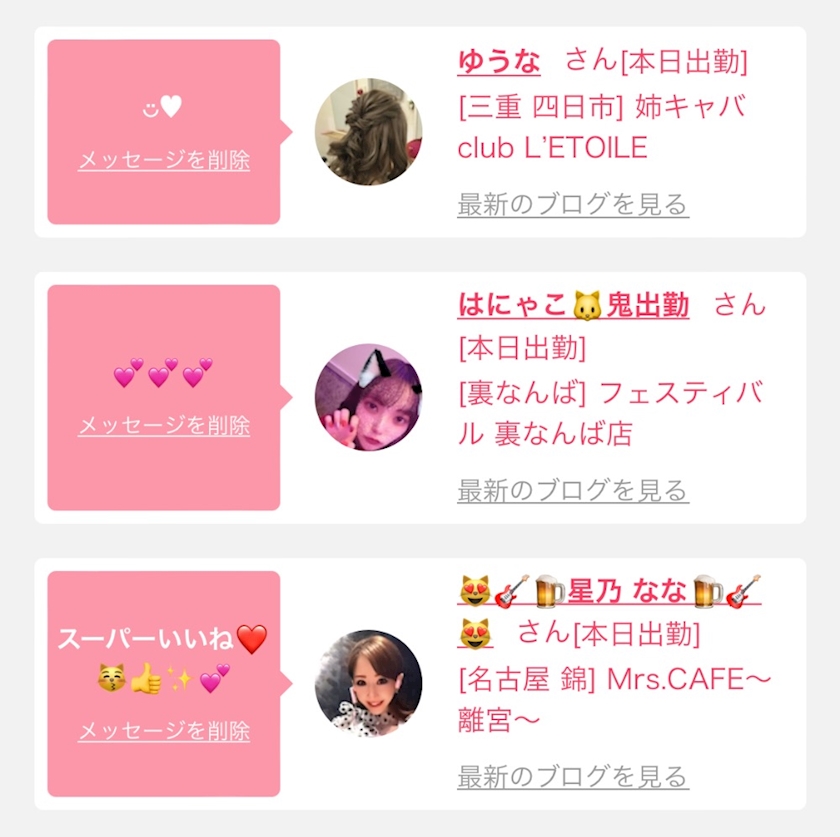Tap ゆうな's profile photo
This screenshot has width=840, height=837.
click(x=368, y=132)
